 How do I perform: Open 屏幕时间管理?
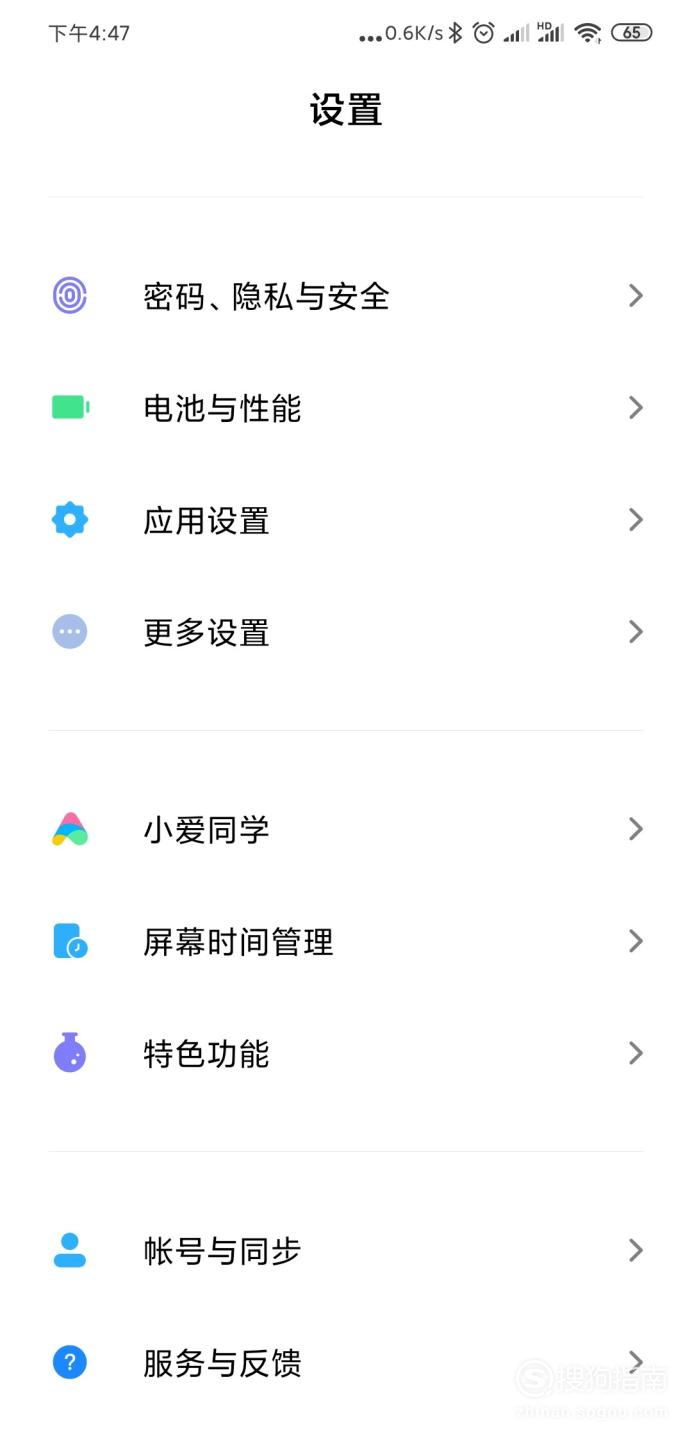tap(346, 941)
